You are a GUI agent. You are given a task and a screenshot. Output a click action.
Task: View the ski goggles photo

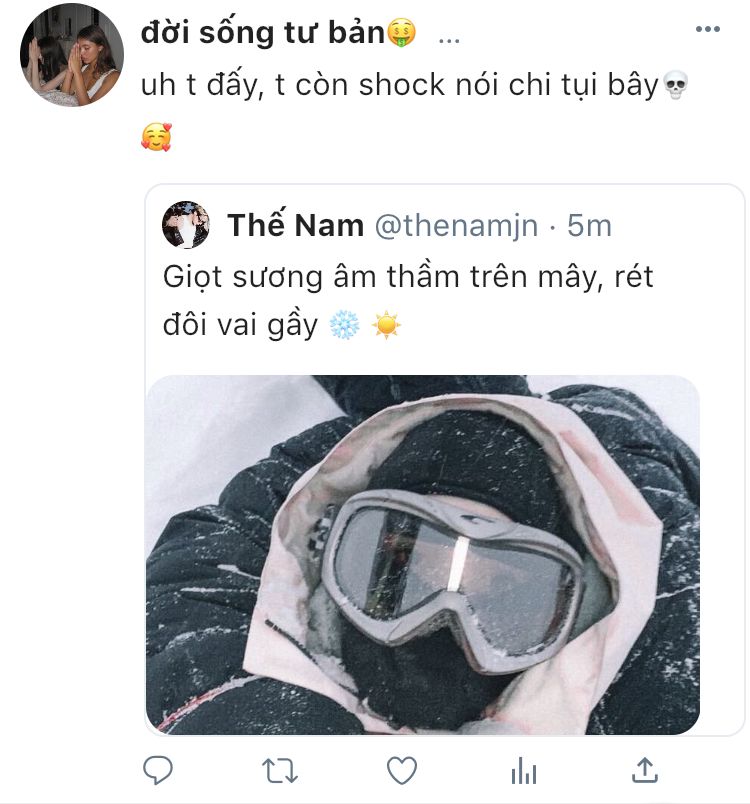(422, 555)
